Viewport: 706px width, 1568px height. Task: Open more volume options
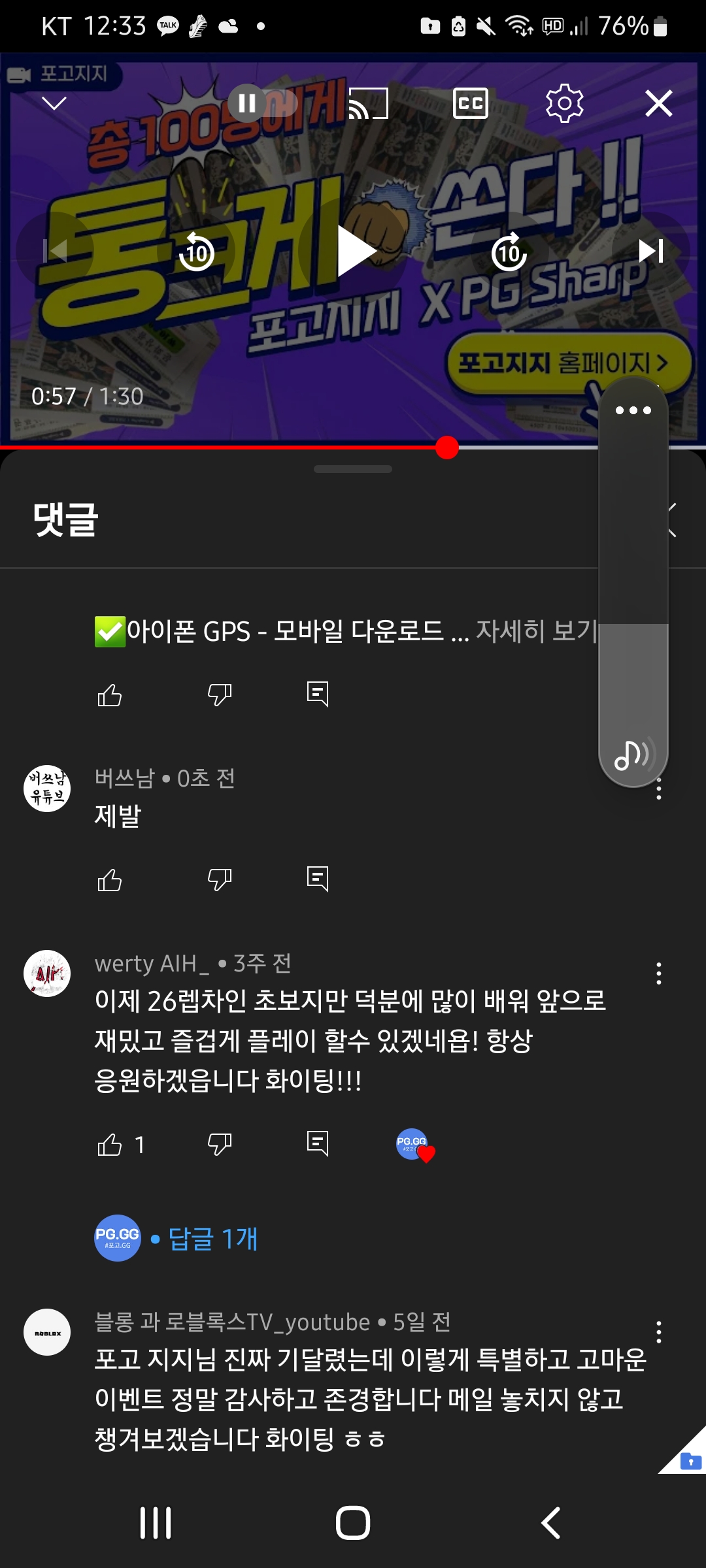[x=633, y=410]
